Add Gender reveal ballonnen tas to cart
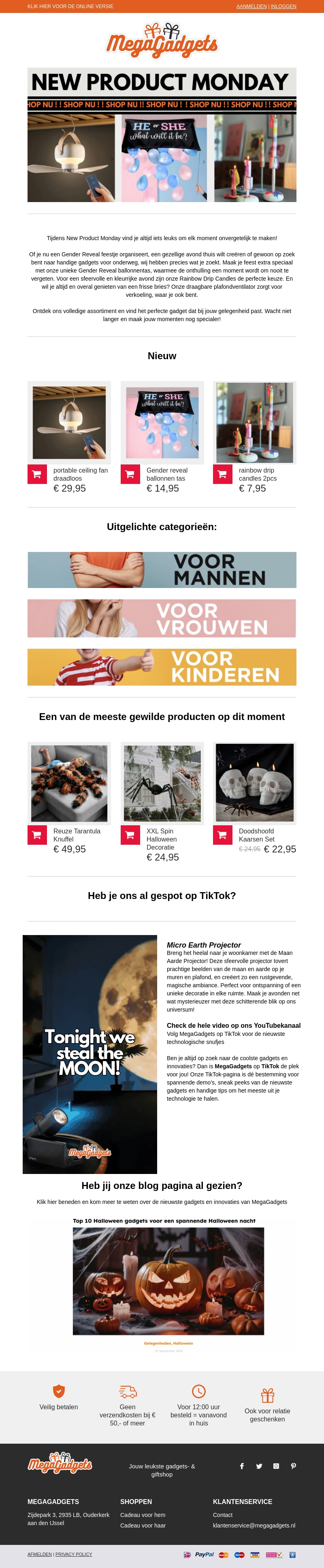 click(130, 474)
